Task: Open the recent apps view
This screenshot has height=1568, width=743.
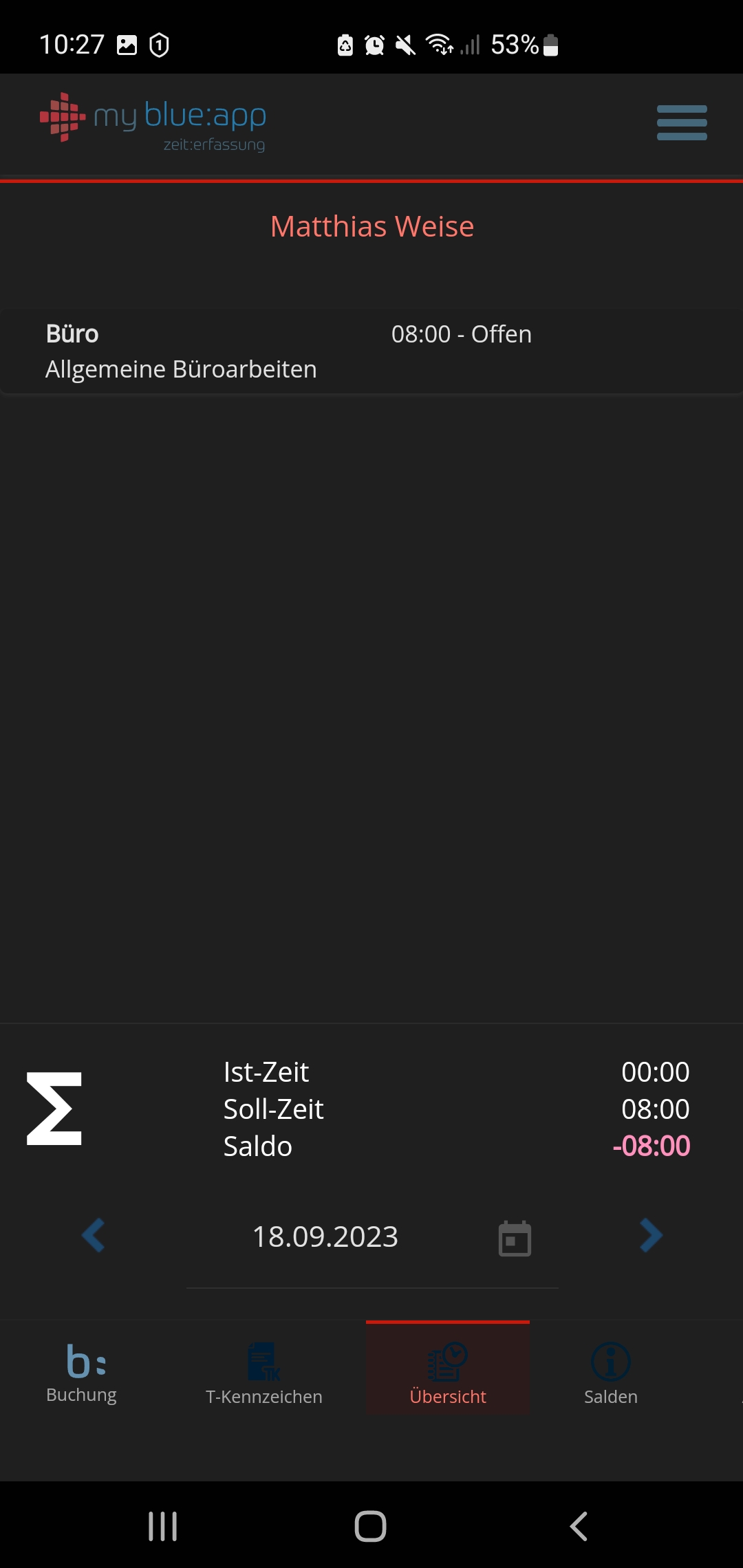Action: pos(163,1526)
